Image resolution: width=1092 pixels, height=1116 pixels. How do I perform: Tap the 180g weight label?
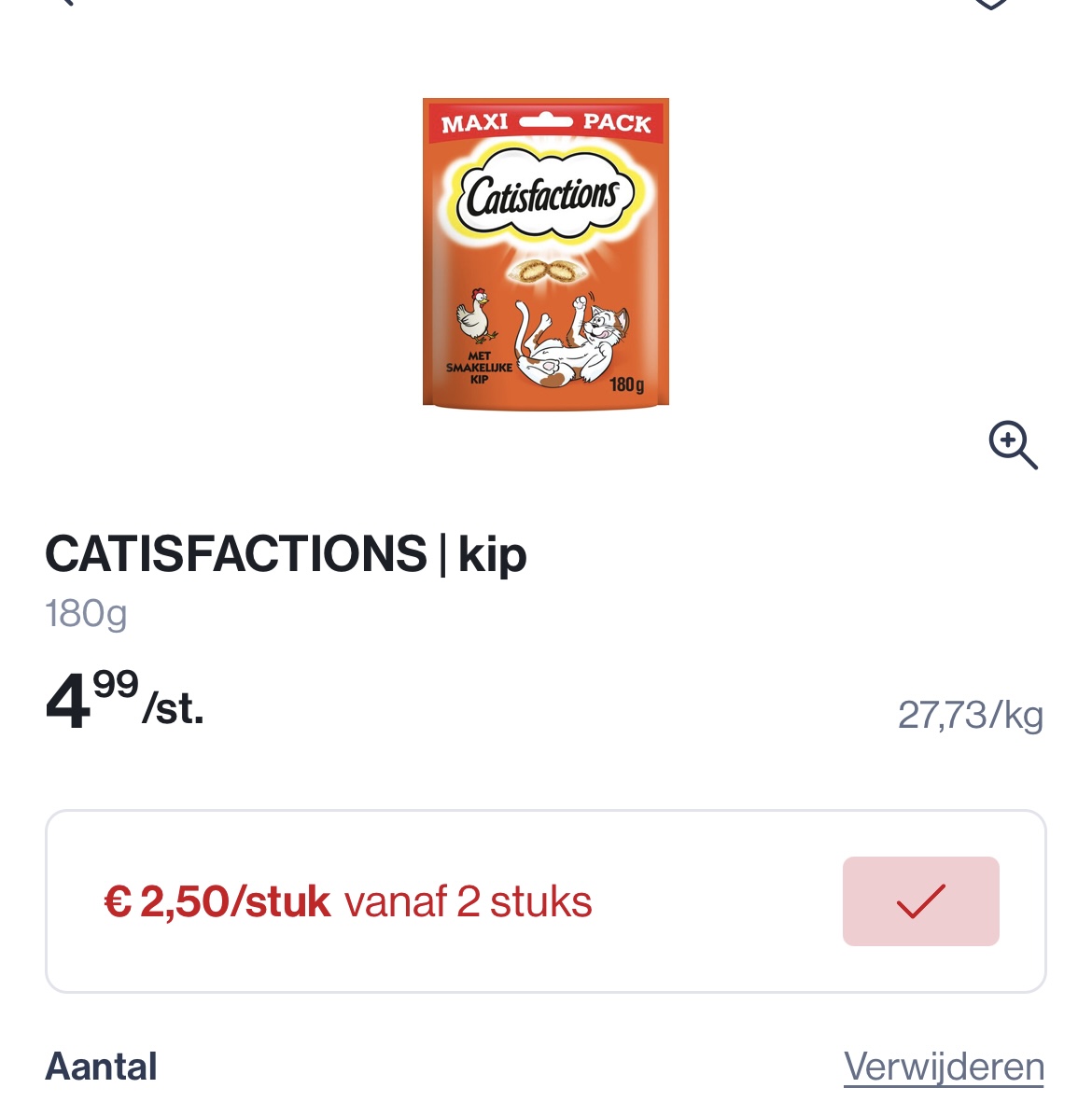click(85, 613)
